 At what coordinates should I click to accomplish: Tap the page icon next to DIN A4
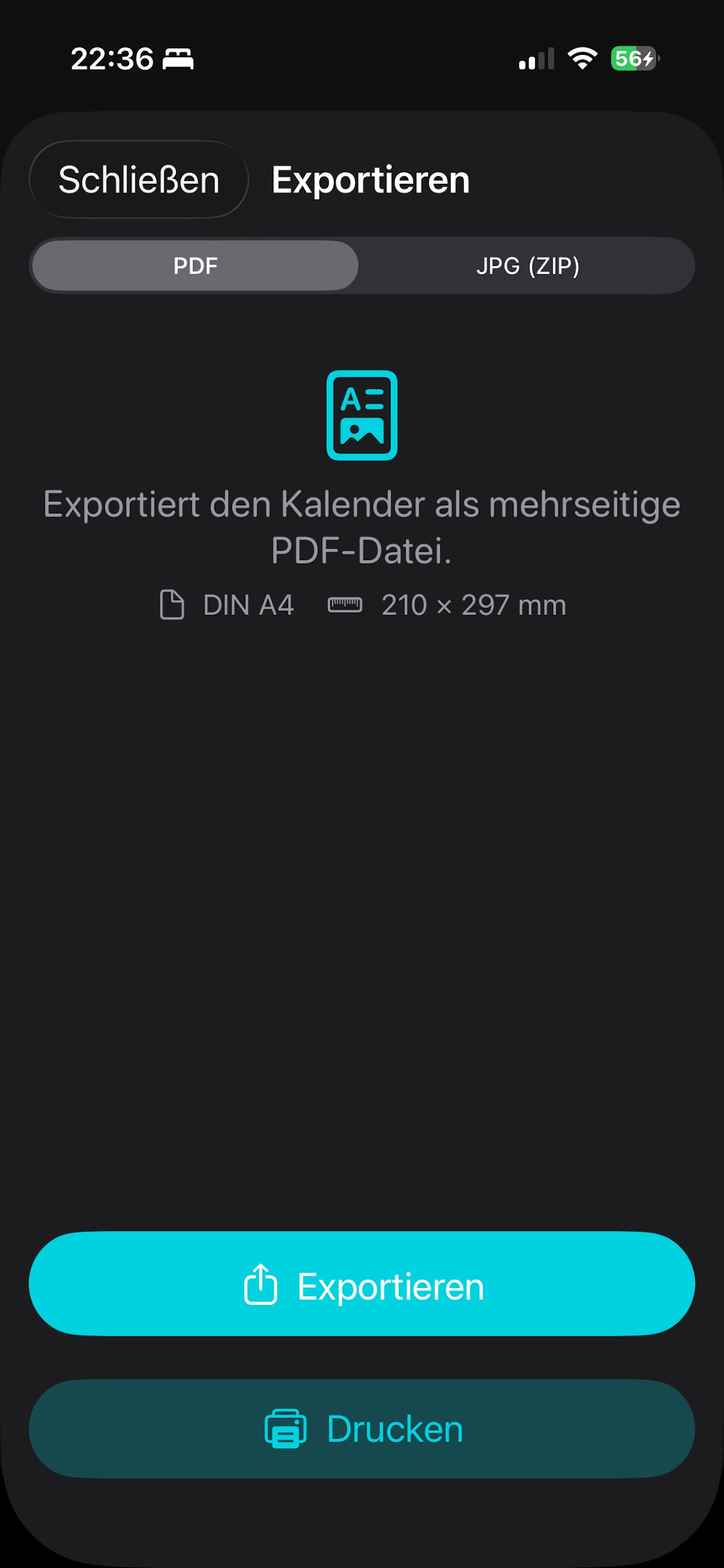click(x=173, y=603)
